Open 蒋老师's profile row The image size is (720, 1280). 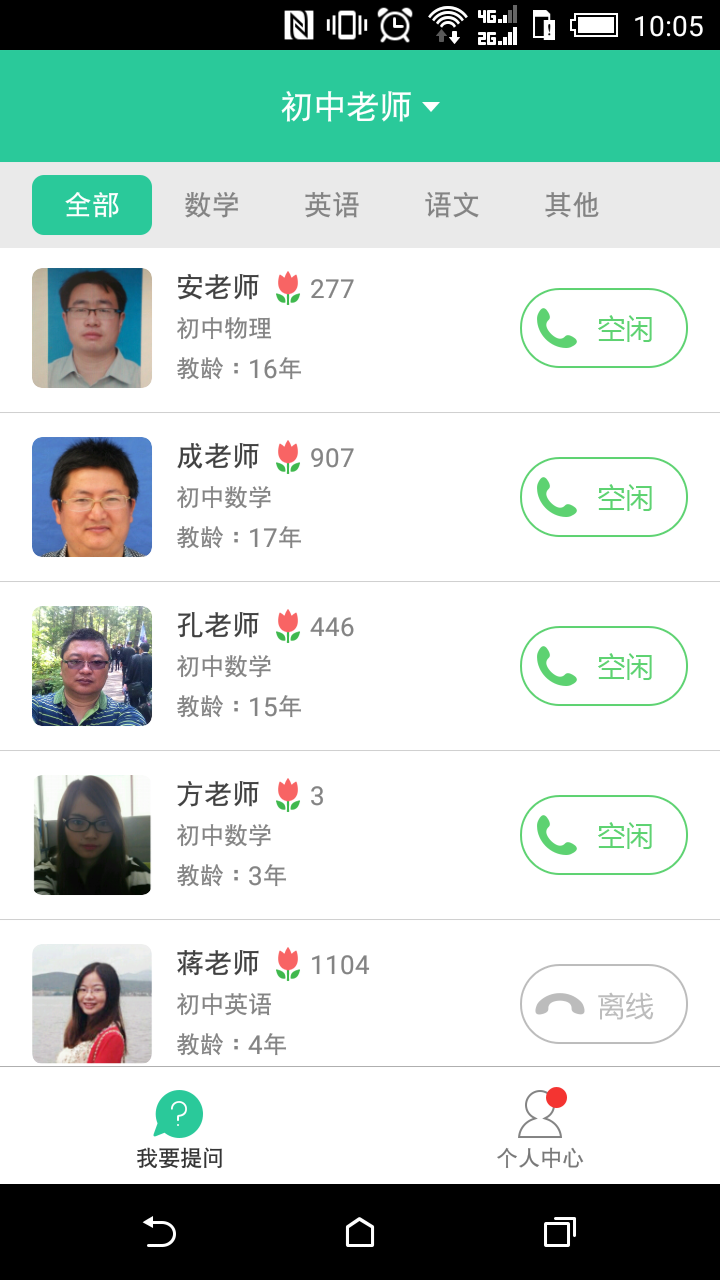pyautogui.click(x=300, y=1004)
